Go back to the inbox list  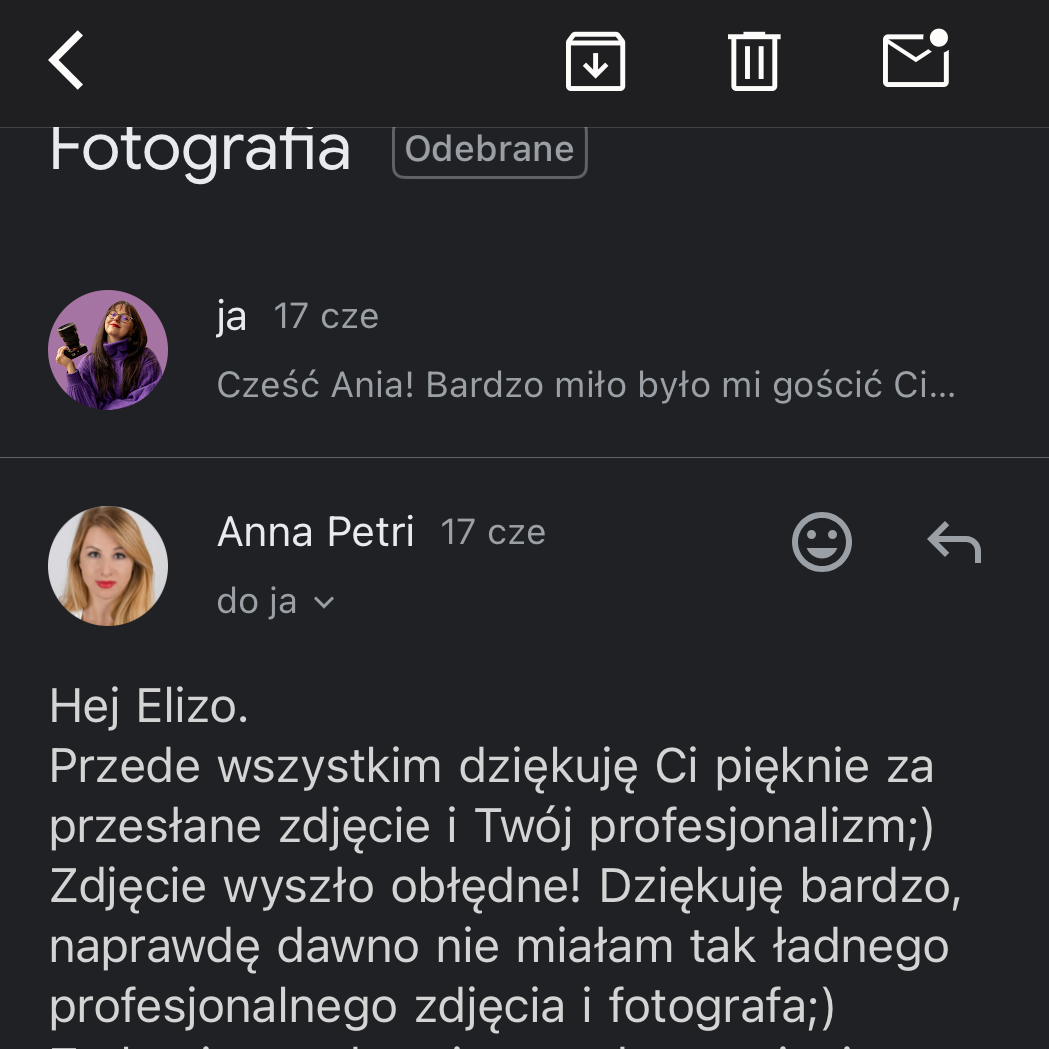click(x=66, y=60)
